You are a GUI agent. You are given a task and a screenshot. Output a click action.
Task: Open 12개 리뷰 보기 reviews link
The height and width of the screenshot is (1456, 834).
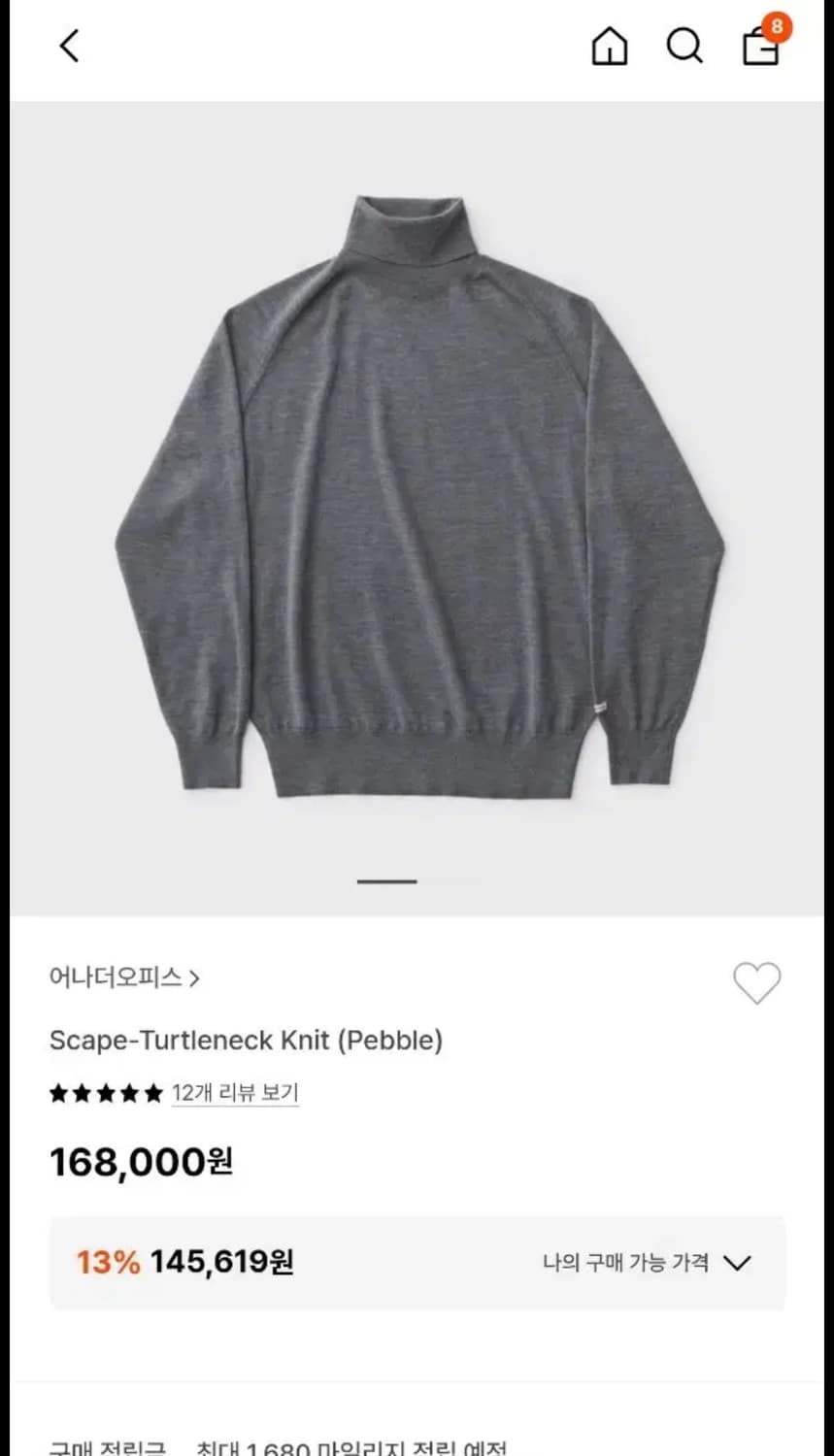click(x=235, y=1093)
